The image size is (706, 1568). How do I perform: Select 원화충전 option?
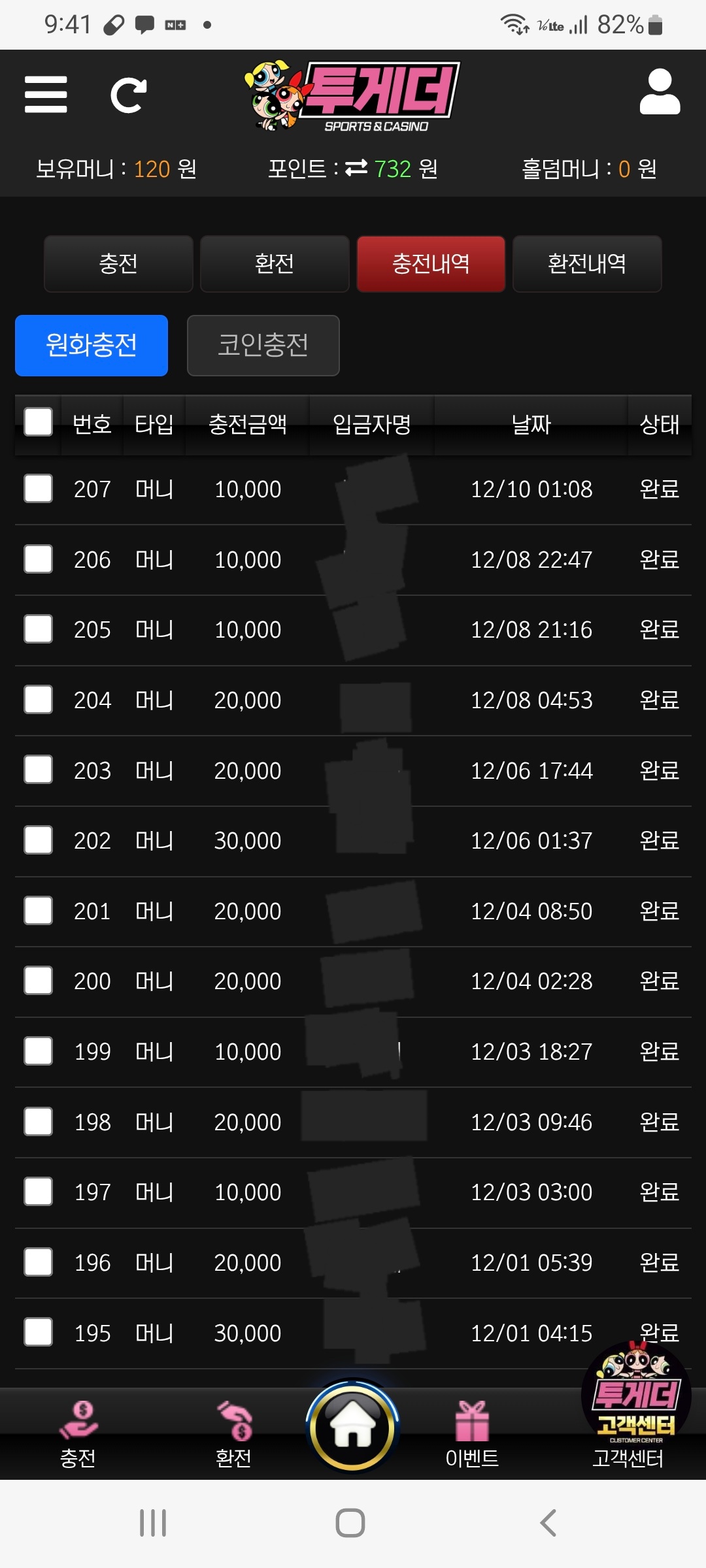point(92,346)
